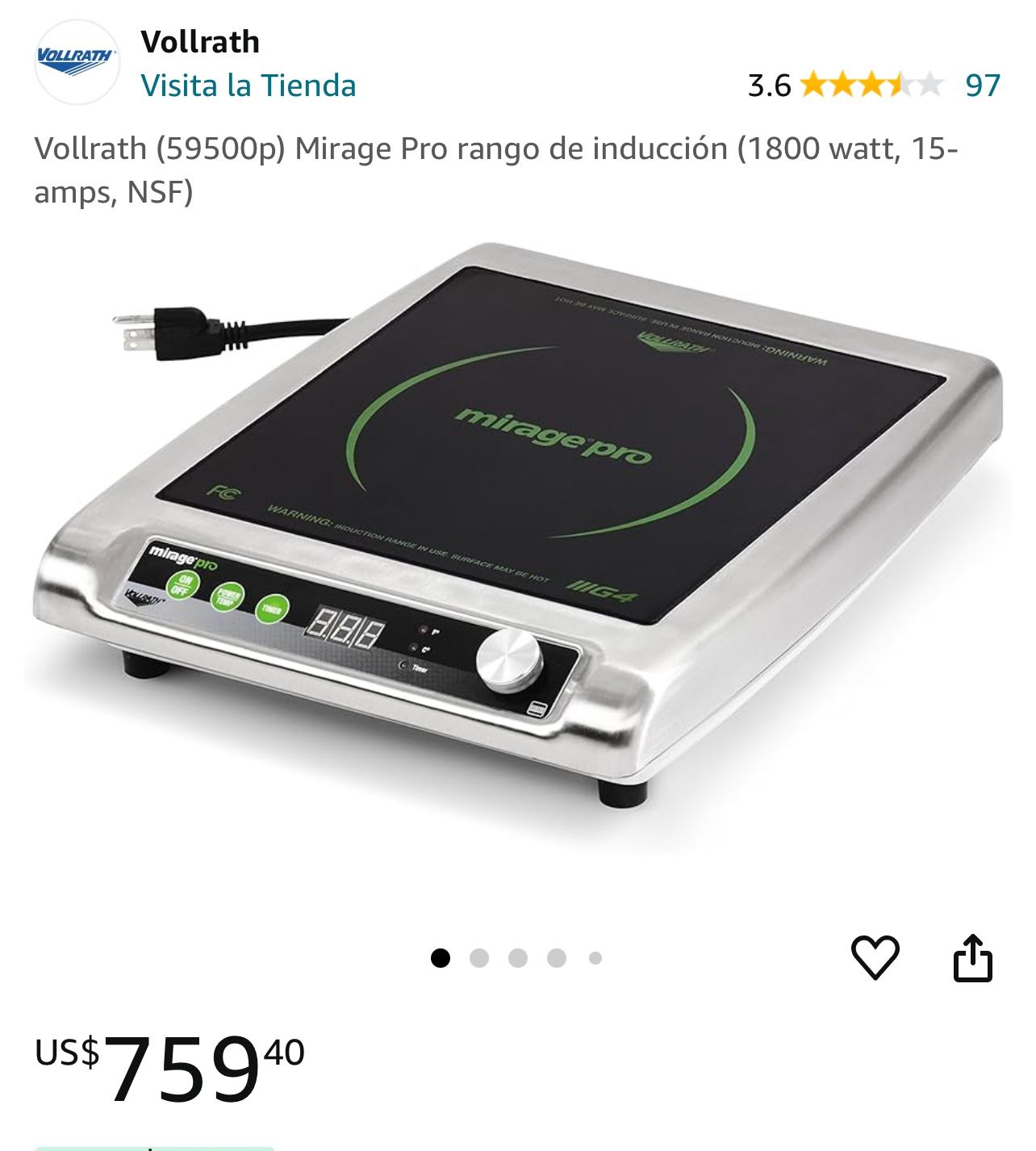Switch to the third image dot
1036x1151 pixels.
pos(519,956)
